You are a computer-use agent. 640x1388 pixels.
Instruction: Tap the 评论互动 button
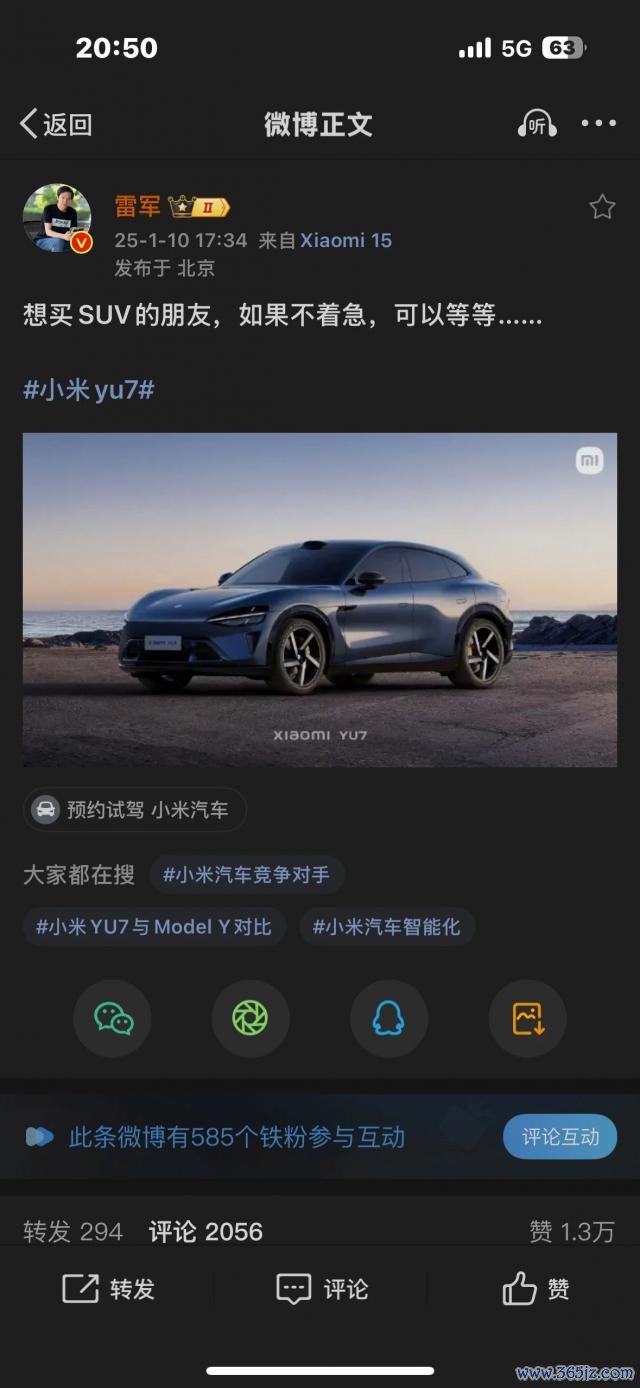[560, 1137]
